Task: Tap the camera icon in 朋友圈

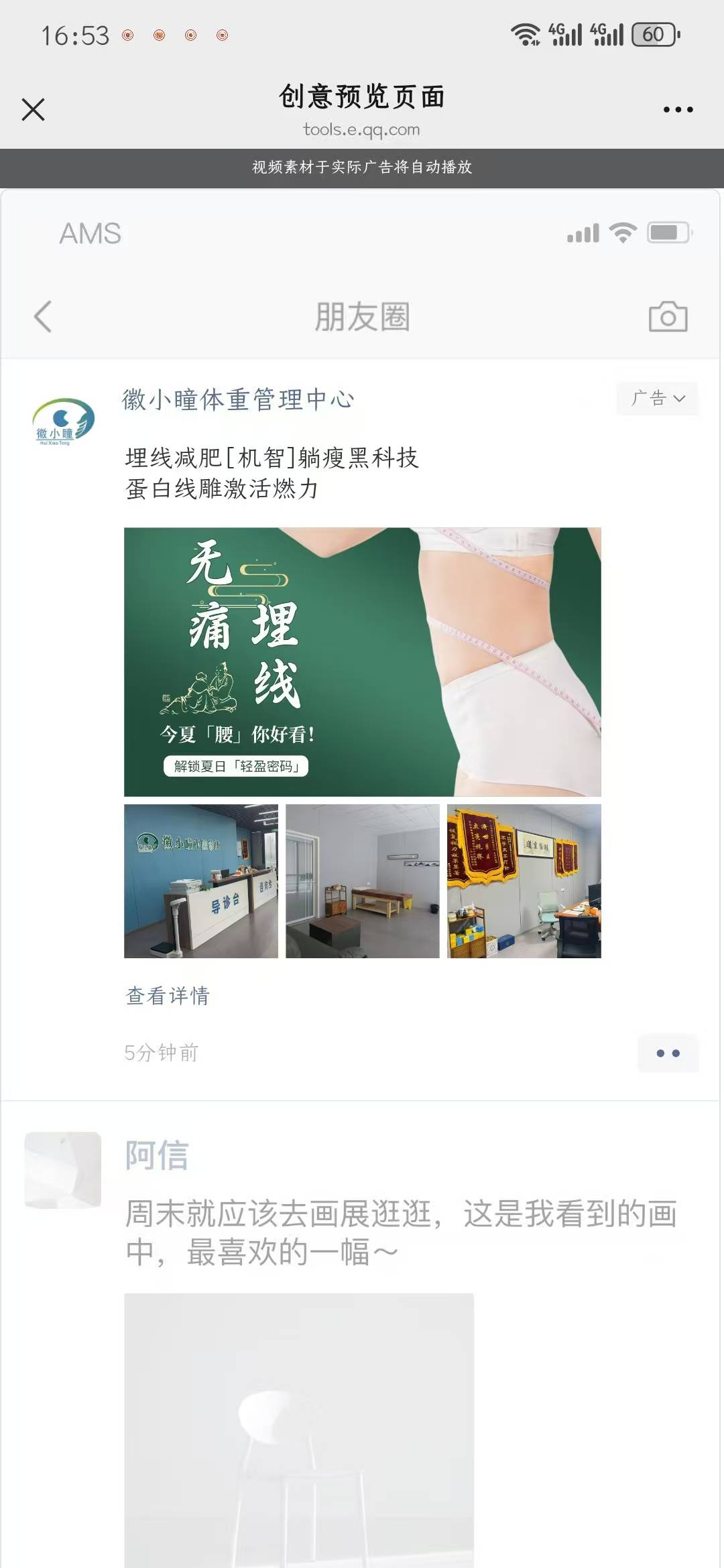Action: pyautogui.click(x=668, y=316)
